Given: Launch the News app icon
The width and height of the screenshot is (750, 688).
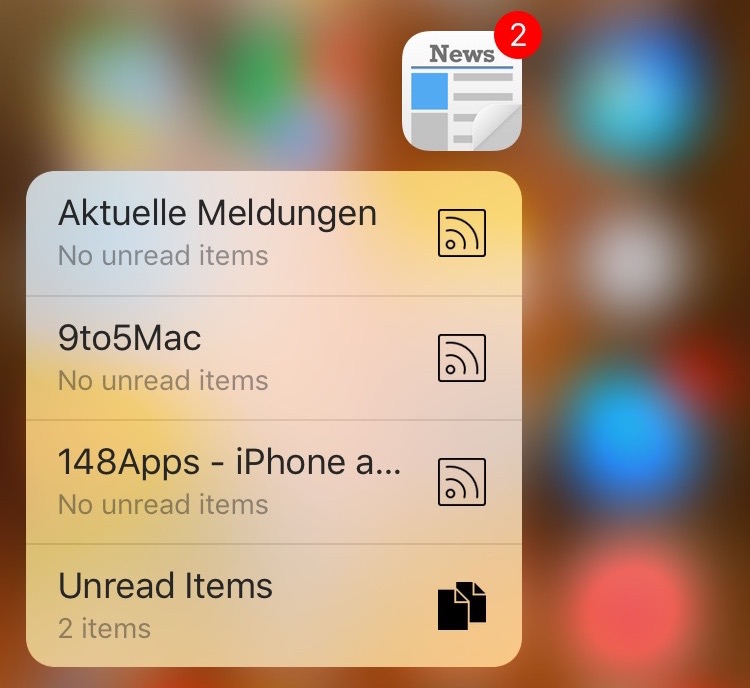Looking at the screenshot, I should coord(462,92).
